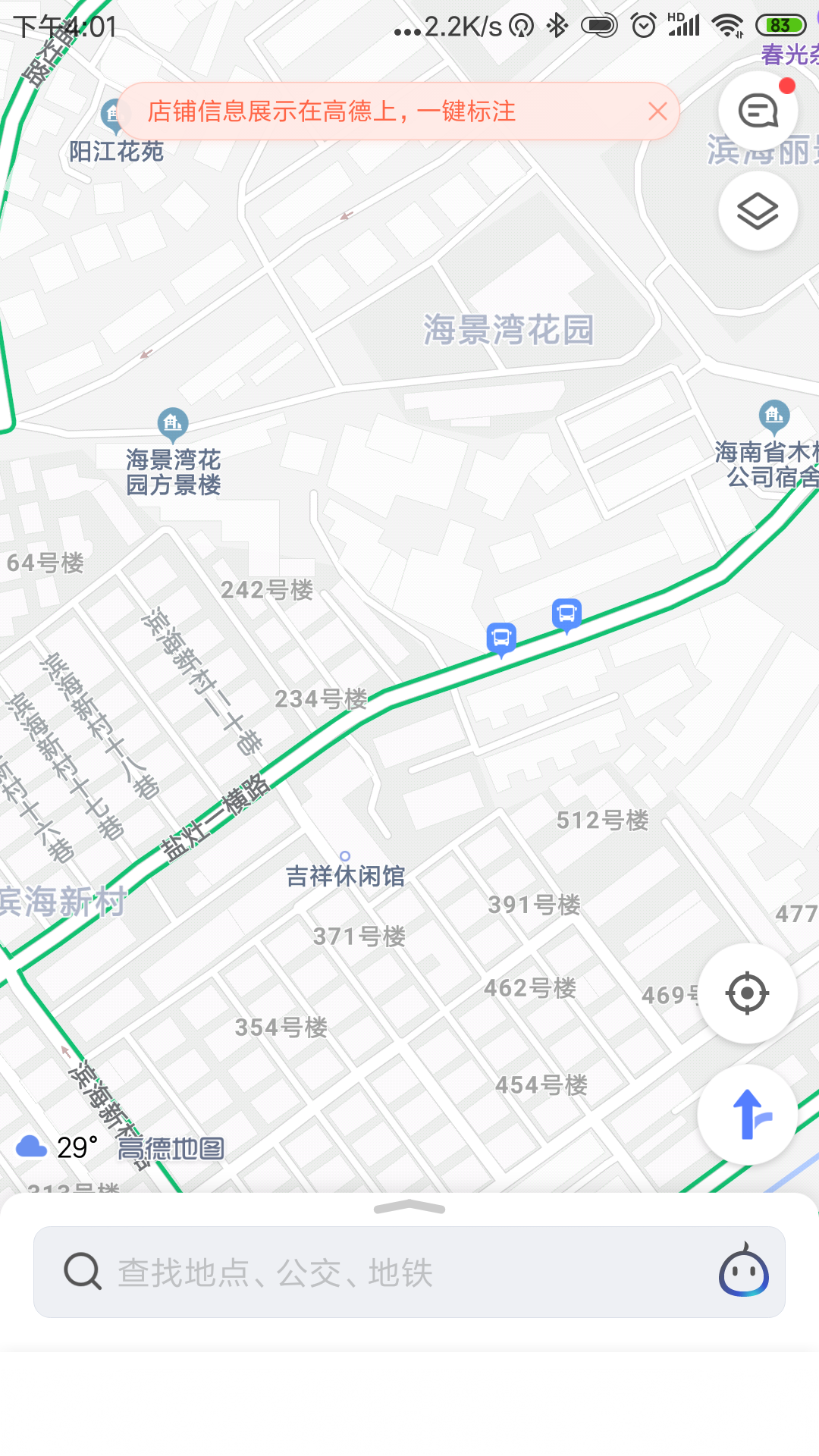This screenshot has height=1456, width=819.
Task: Open the messages chat bubble icon
Action: click(758, 111)
